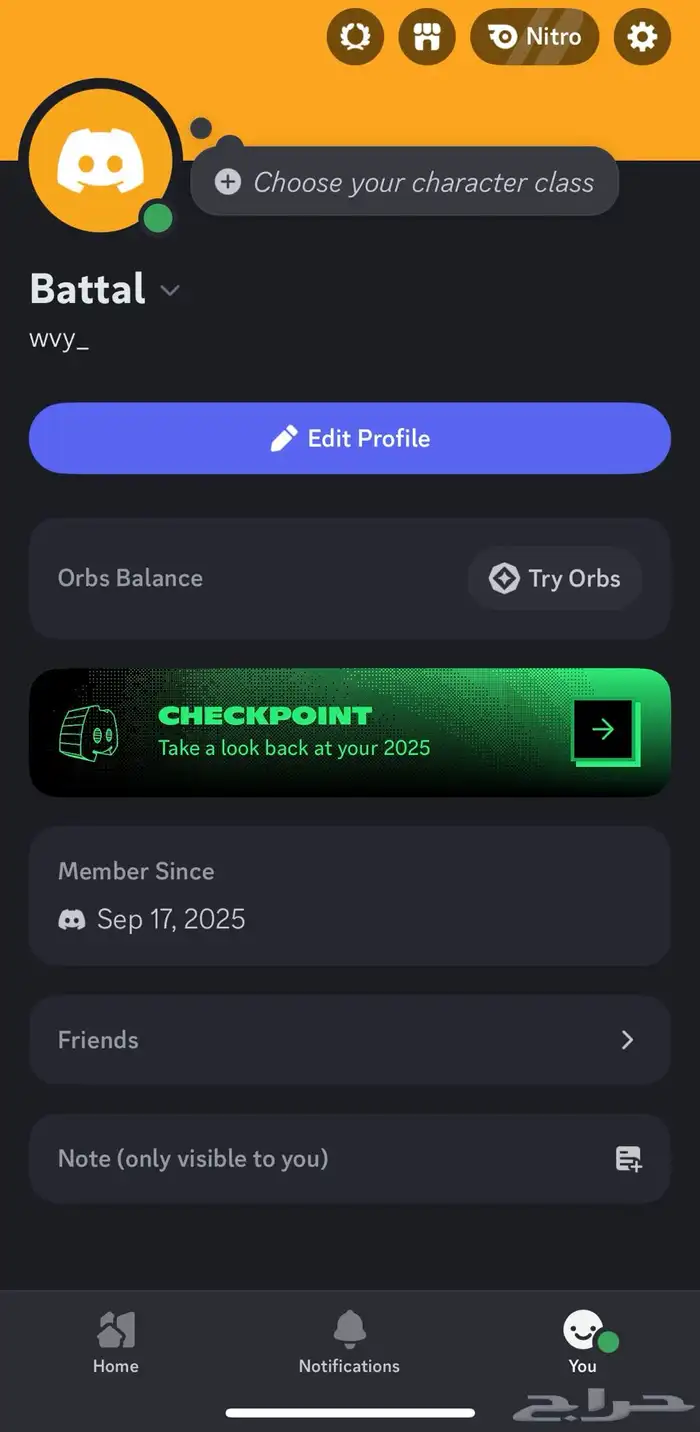Select Try Orbs
The image size is (700, 1432).
point(555,578)
